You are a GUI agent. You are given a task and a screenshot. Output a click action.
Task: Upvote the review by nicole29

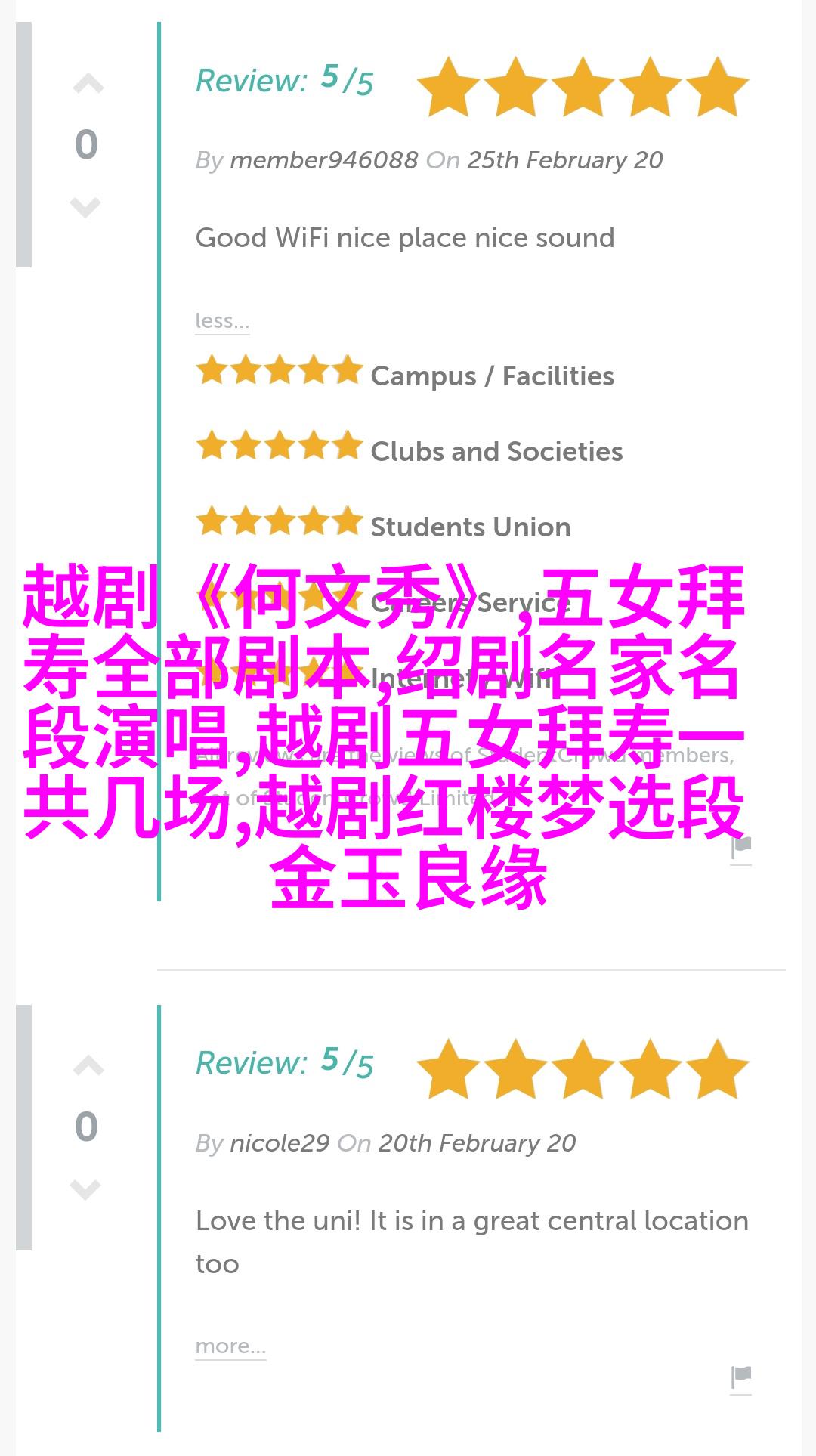tap(88, 1066)
